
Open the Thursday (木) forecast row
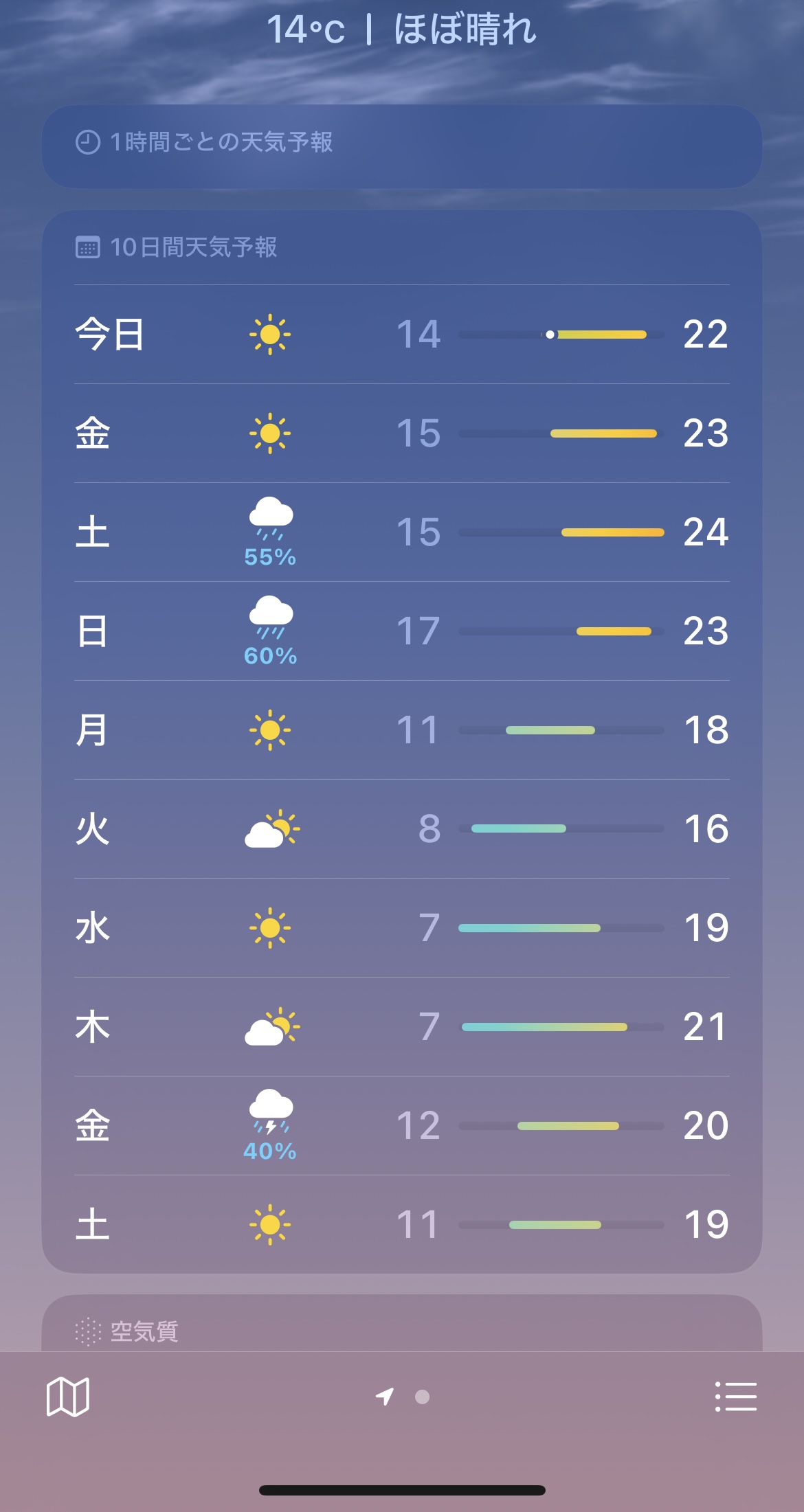pyautogui.click(x=402, y=1027)
